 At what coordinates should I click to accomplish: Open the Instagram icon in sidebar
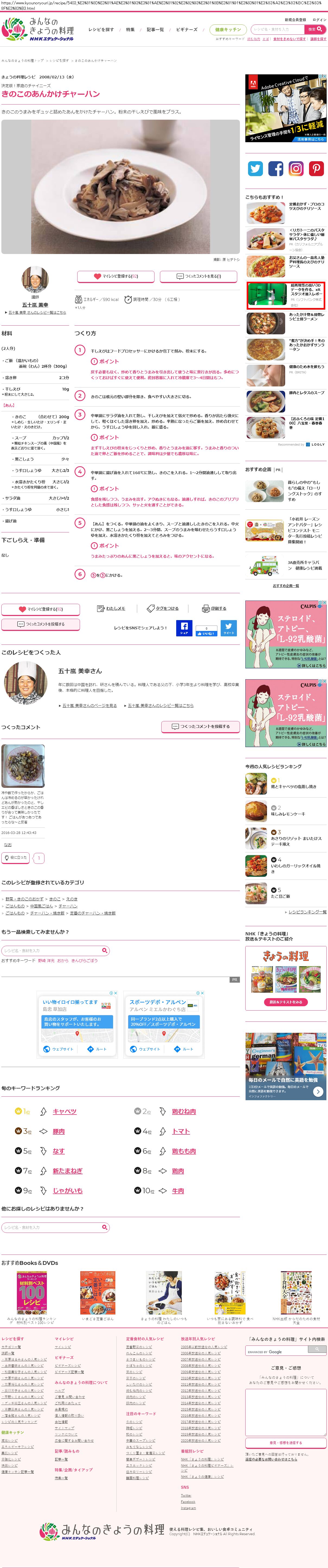(296, 169)
